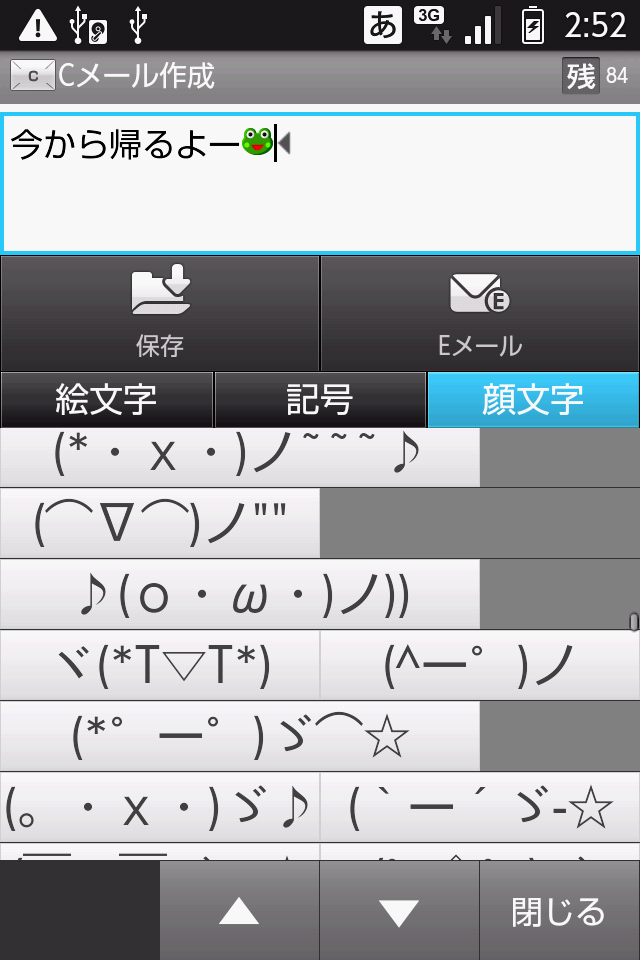This screenshot has width=640, height=960.
Task: Insert the (`ー´ゞ-☆ kaomoji
Action: click(x=480, y=808)
